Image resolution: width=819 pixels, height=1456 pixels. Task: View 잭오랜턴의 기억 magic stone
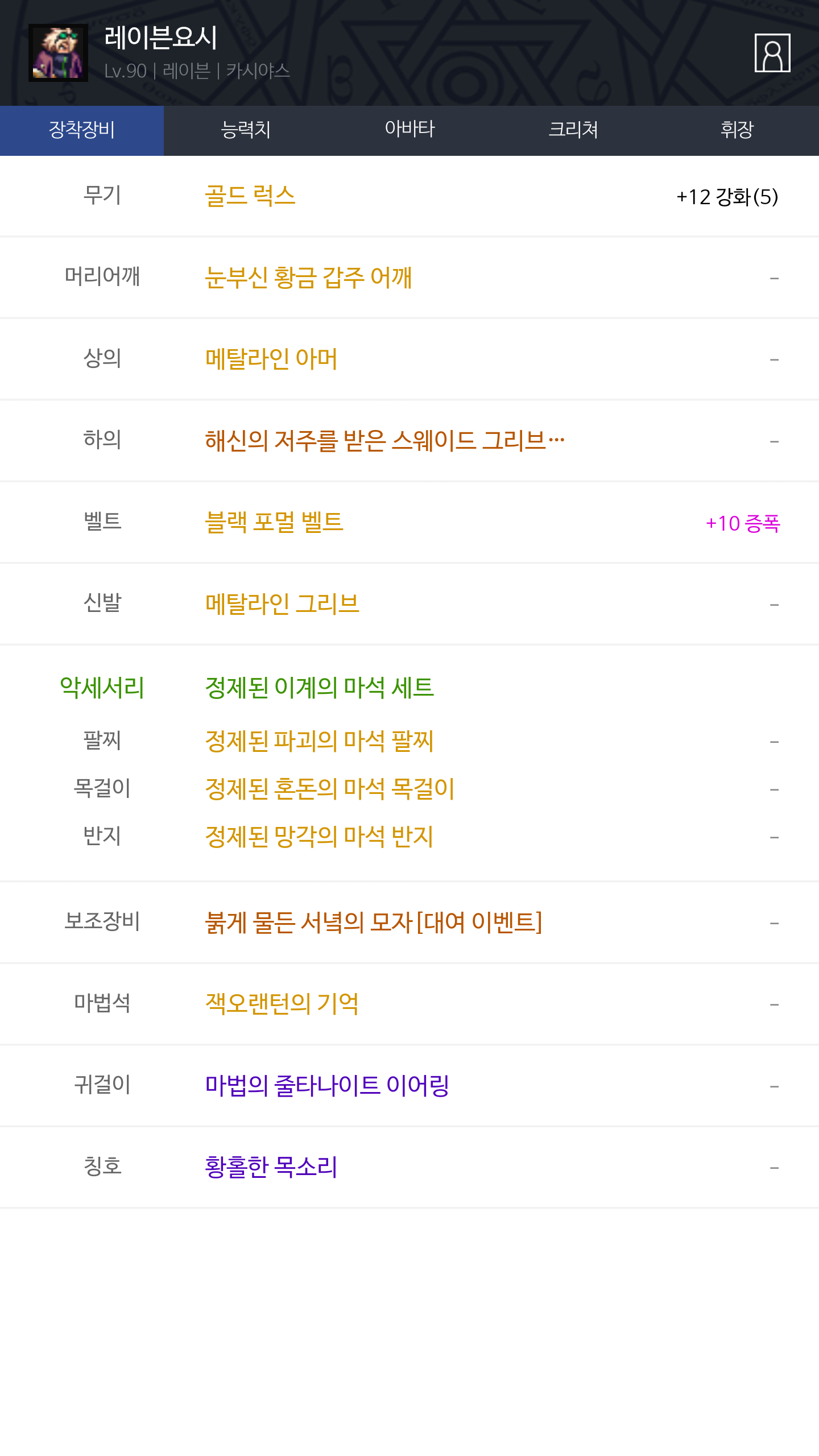coord(282,1004)
